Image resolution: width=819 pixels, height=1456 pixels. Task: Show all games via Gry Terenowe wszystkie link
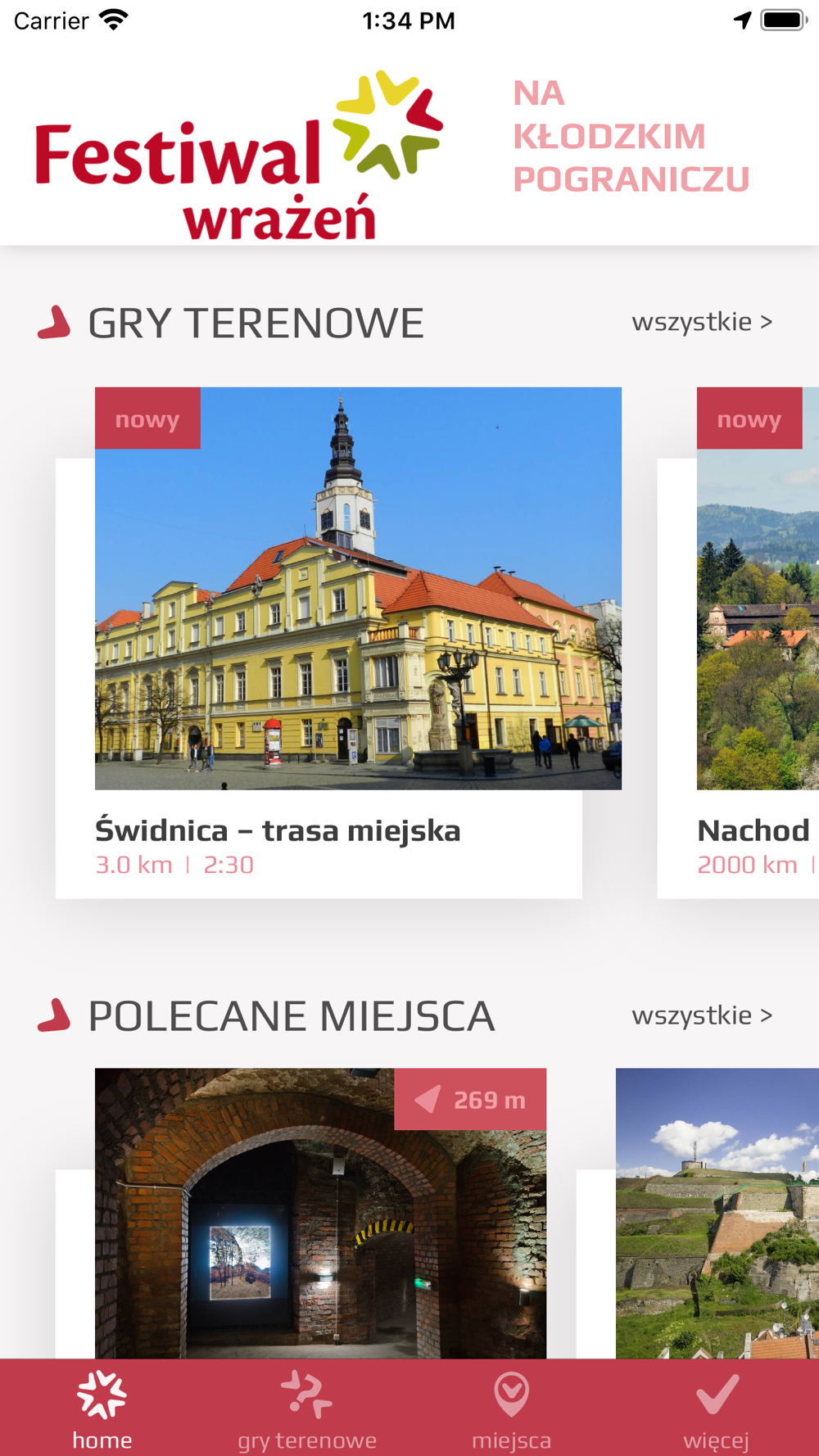702,322
